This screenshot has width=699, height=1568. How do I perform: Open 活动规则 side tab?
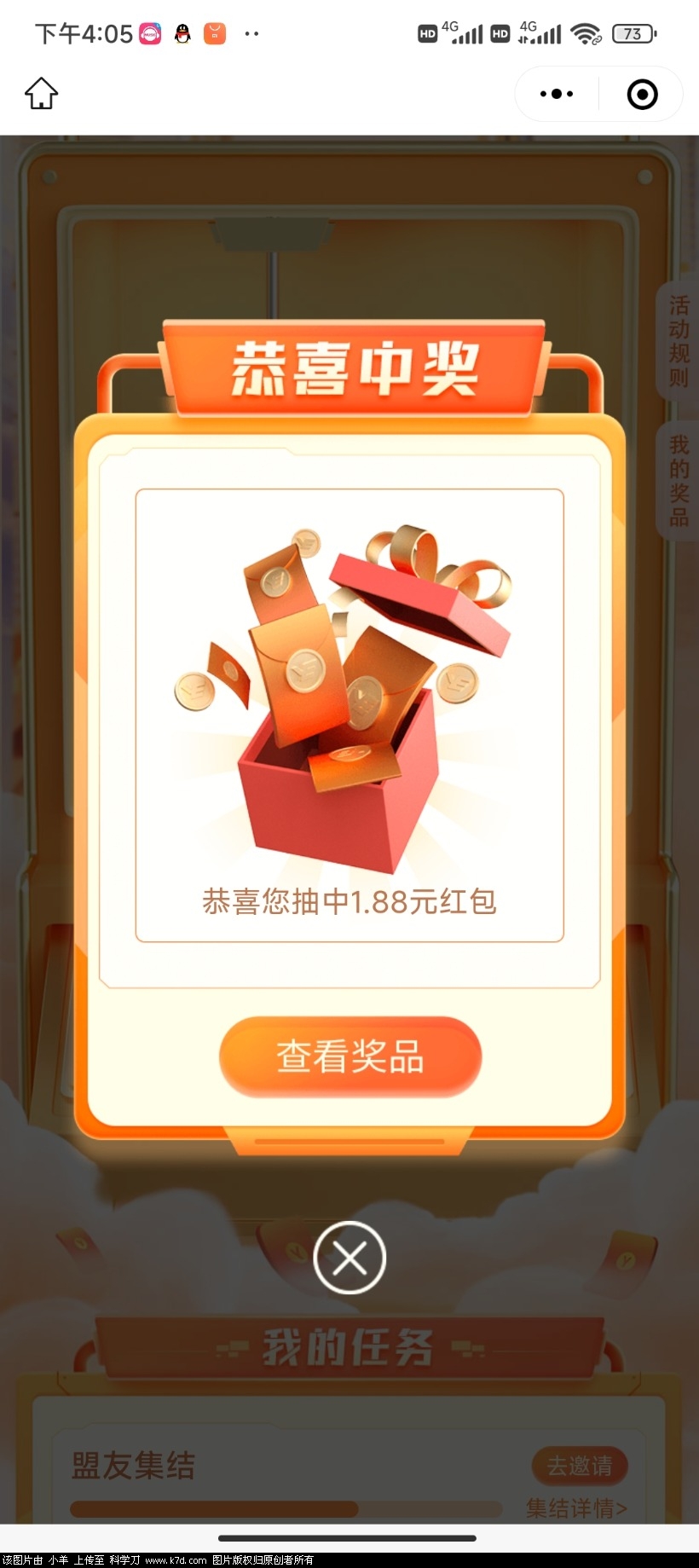click(x=679, y=341)
